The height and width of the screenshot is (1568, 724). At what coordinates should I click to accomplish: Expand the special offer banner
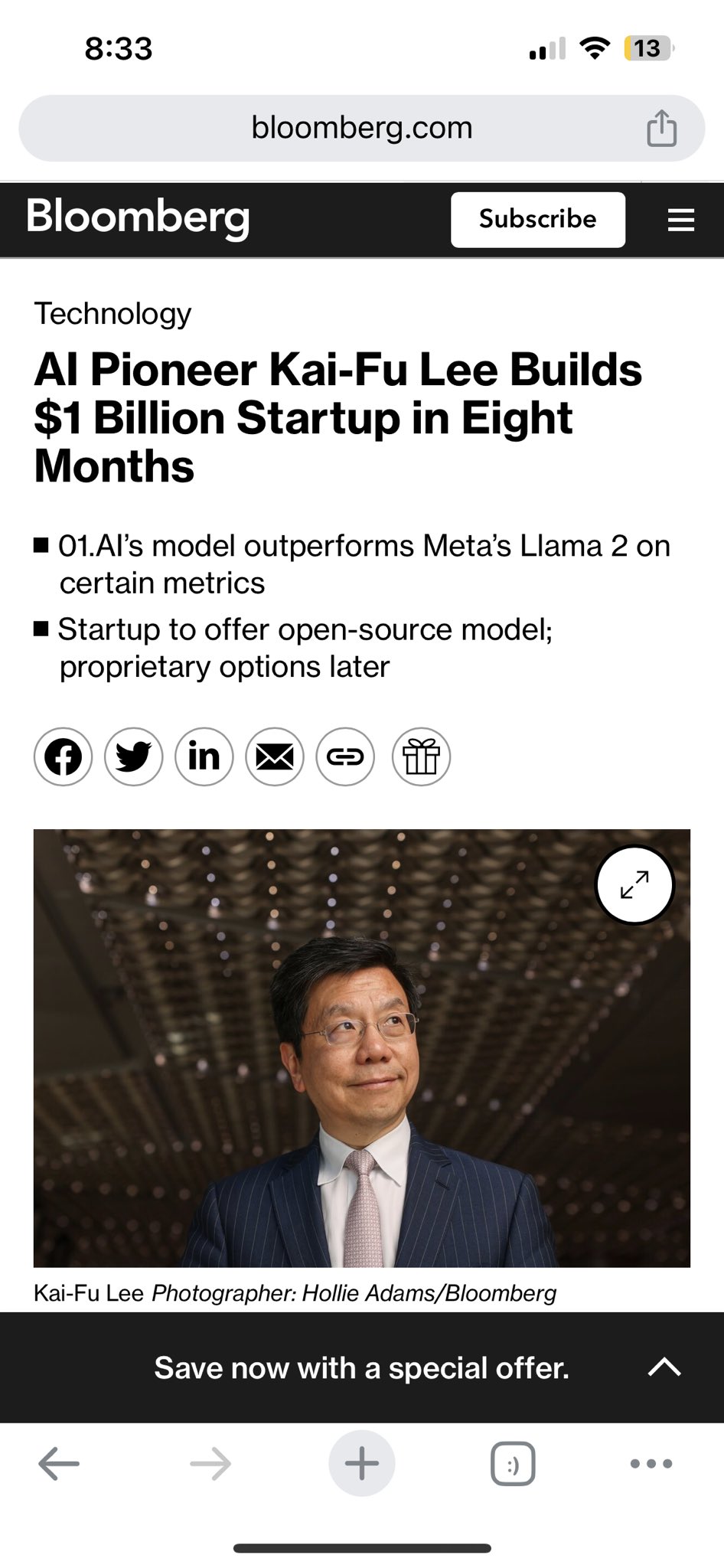664,1367
